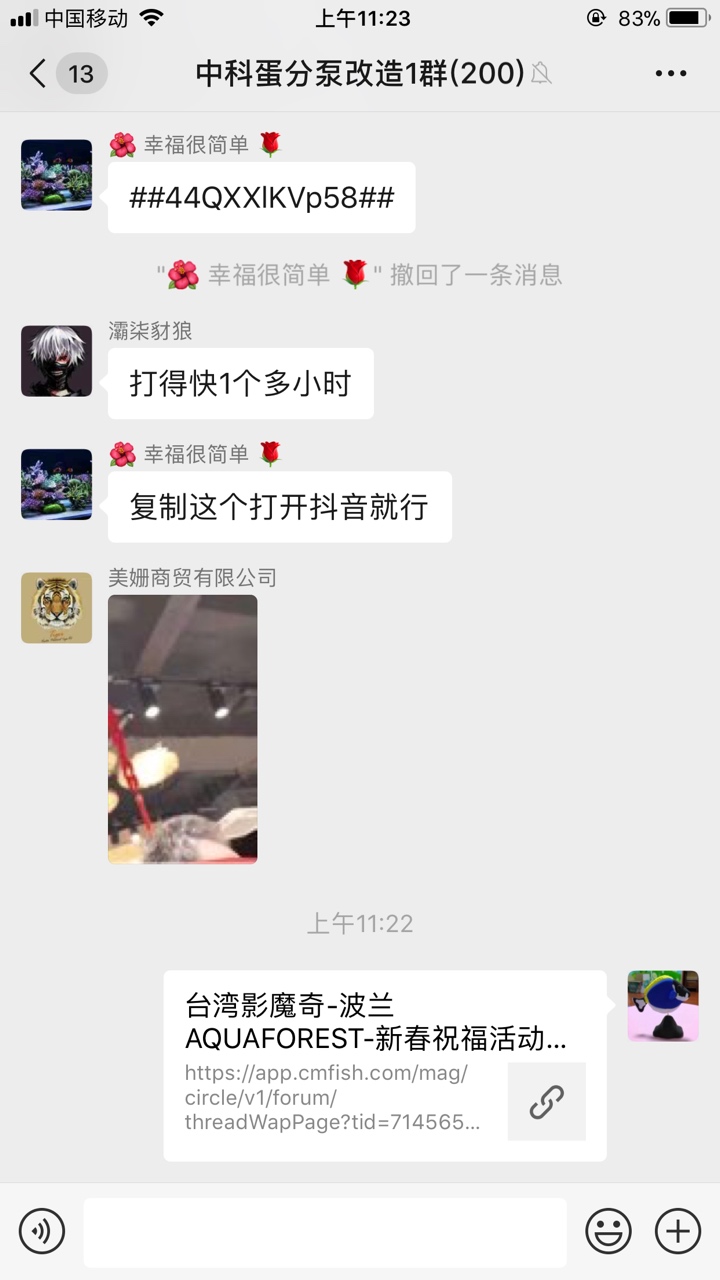Go back to the chat list
Screen dimensions: 720x1280
(40, 73)
